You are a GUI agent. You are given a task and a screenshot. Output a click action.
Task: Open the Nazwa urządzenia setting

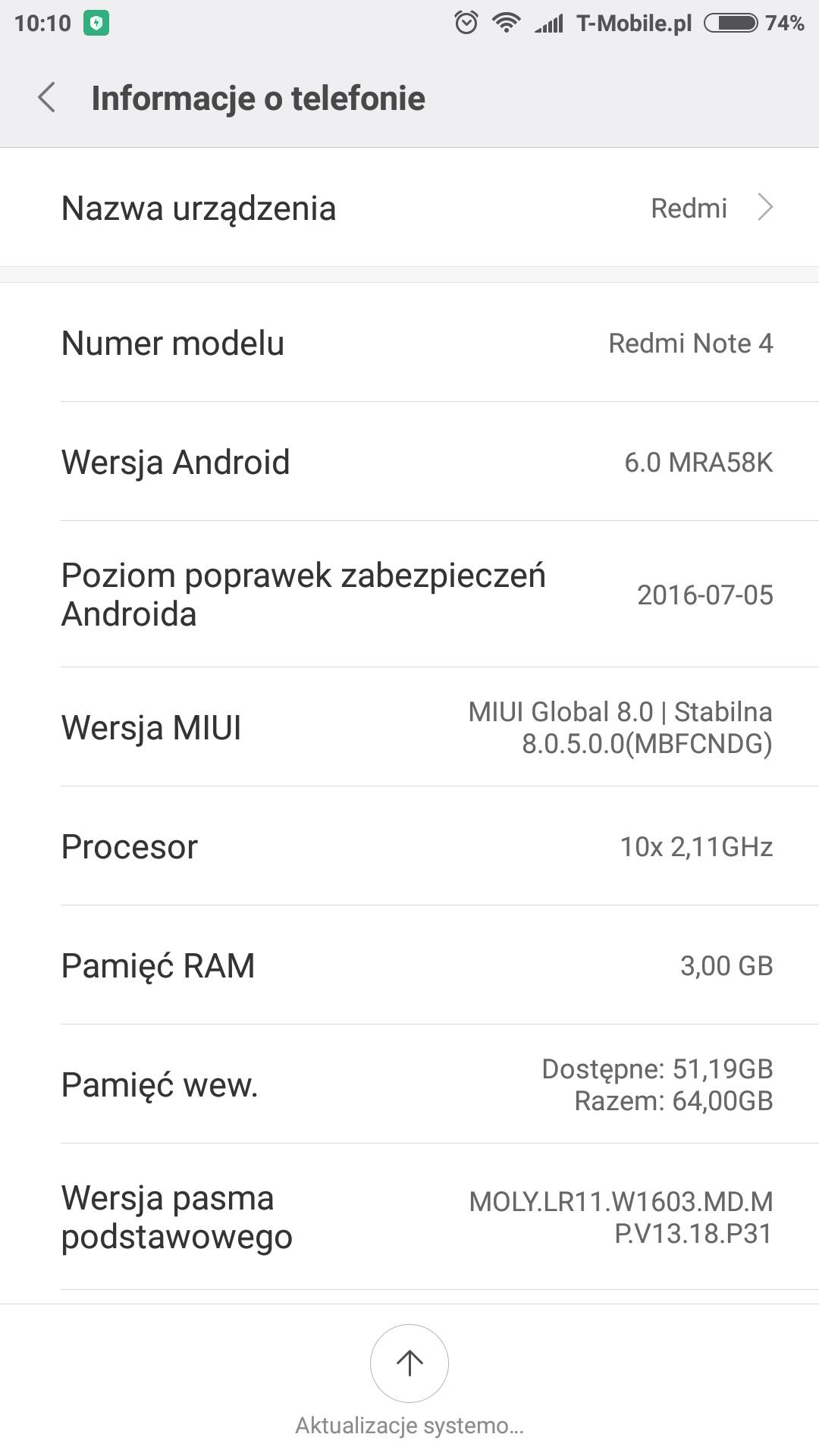pyautogui.click(x=409, y=208)
